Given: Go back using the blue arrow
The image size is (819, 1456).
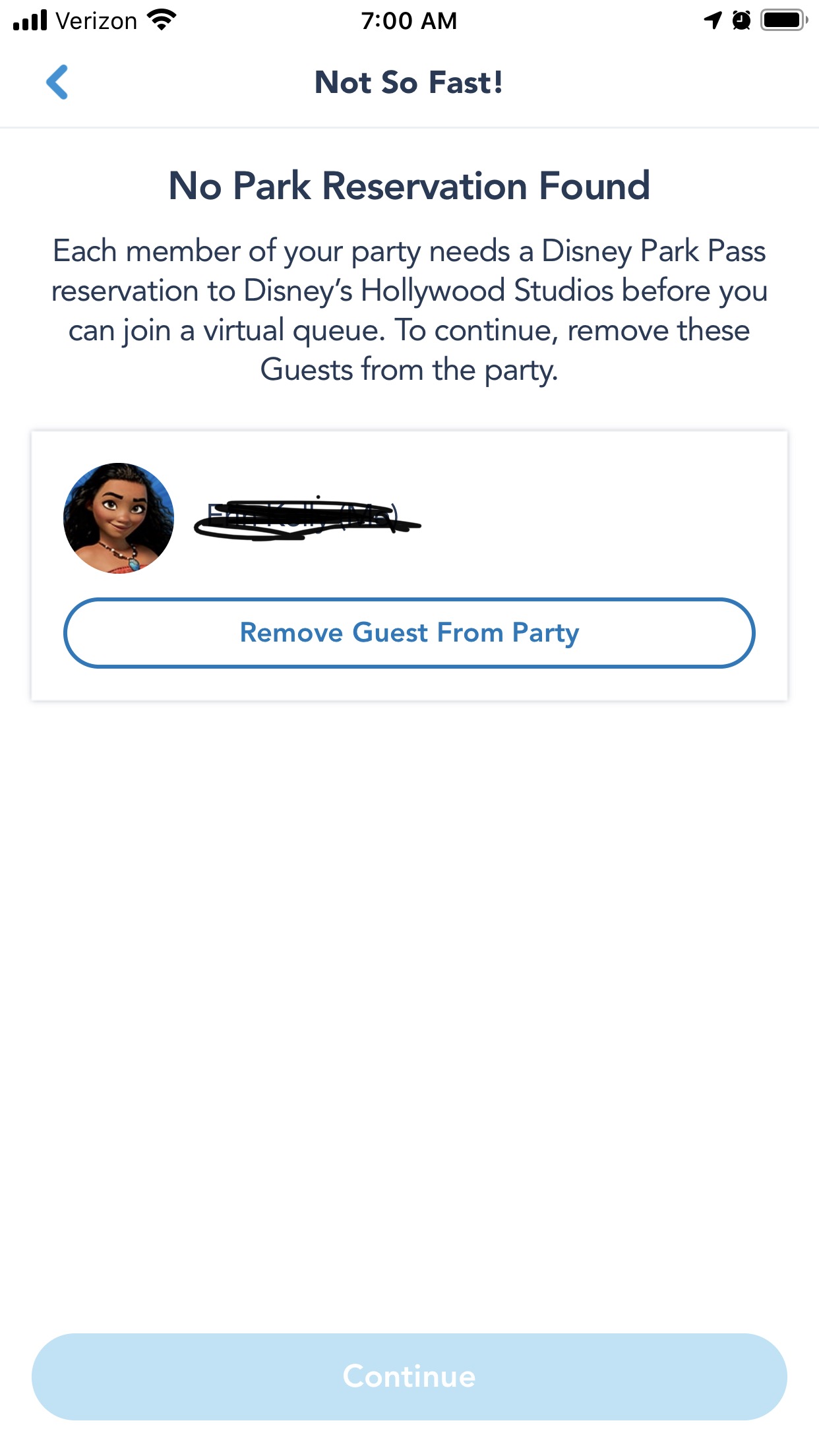Looking at the screenshot, I should pos(57,82).
